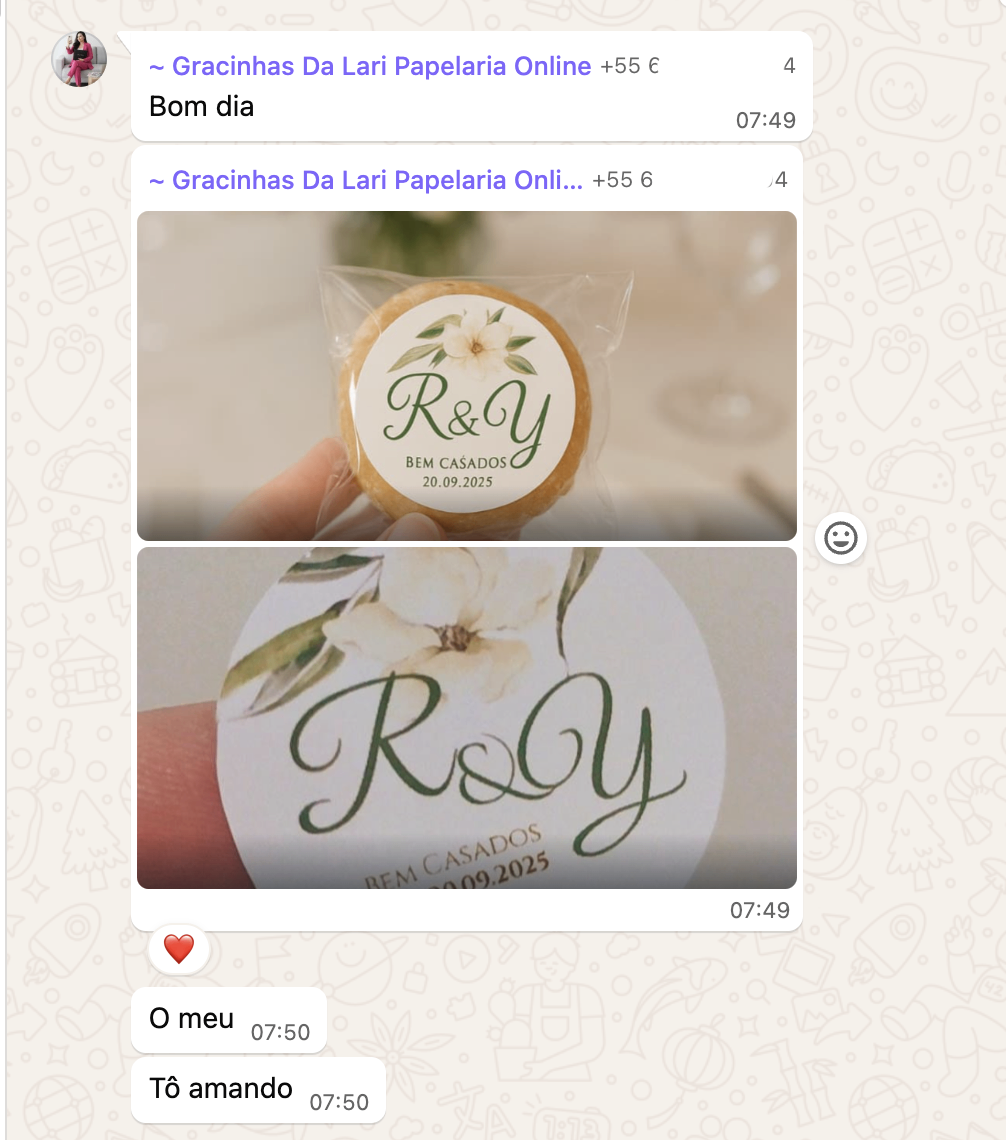Open the Bem Casados cookie photo
The image size is (1006, 1140).
coord(466,375)
